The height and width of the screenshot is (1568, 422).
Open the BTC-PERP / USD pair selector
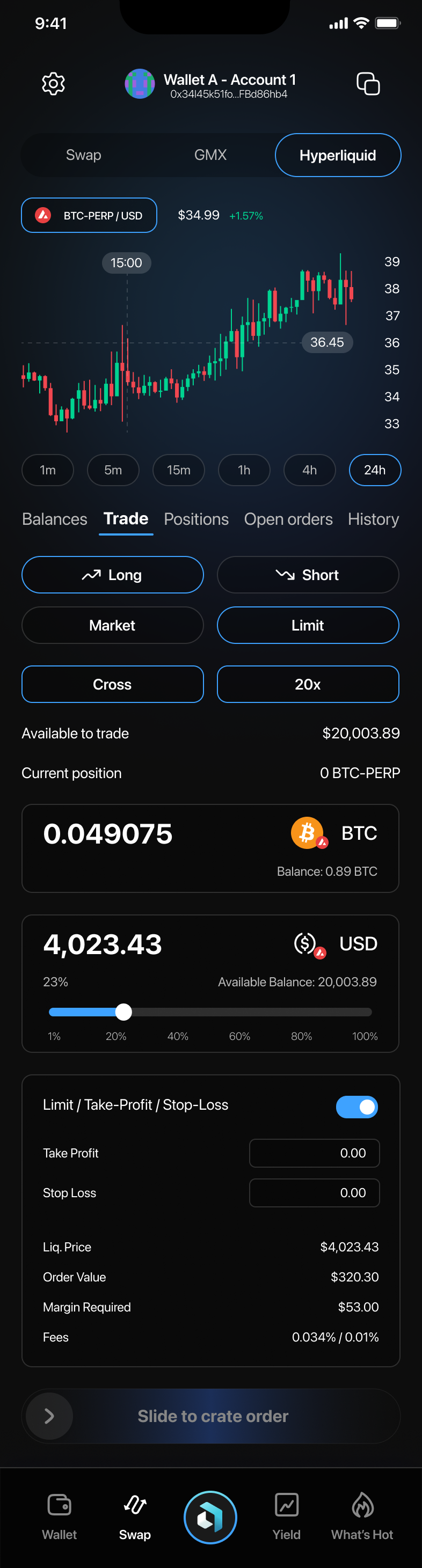coord(89,216)
